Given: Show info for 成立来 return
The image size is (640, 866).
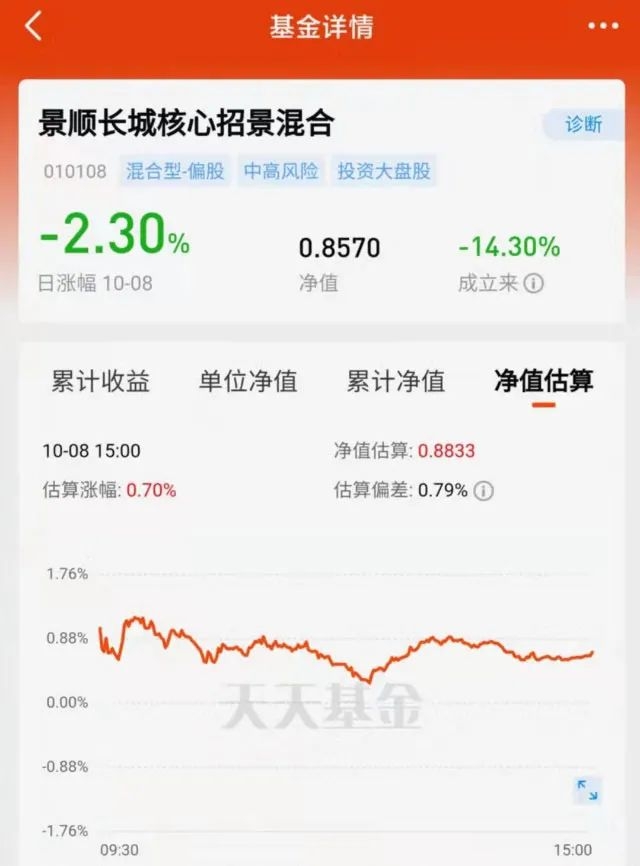Looking at the screenshot, I should [534, 283].
